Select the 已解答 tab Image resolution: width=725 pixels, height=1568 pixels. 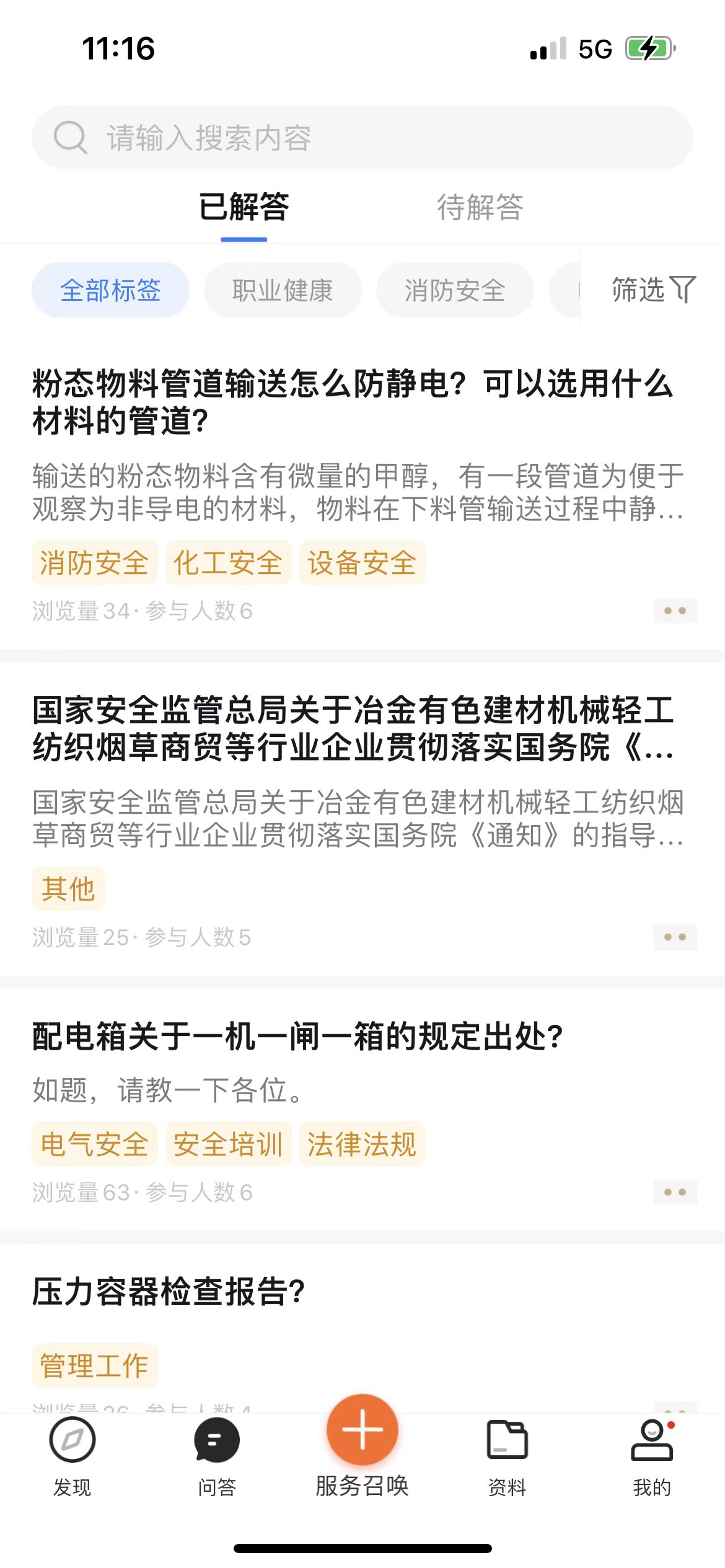(x=244, y=207)
